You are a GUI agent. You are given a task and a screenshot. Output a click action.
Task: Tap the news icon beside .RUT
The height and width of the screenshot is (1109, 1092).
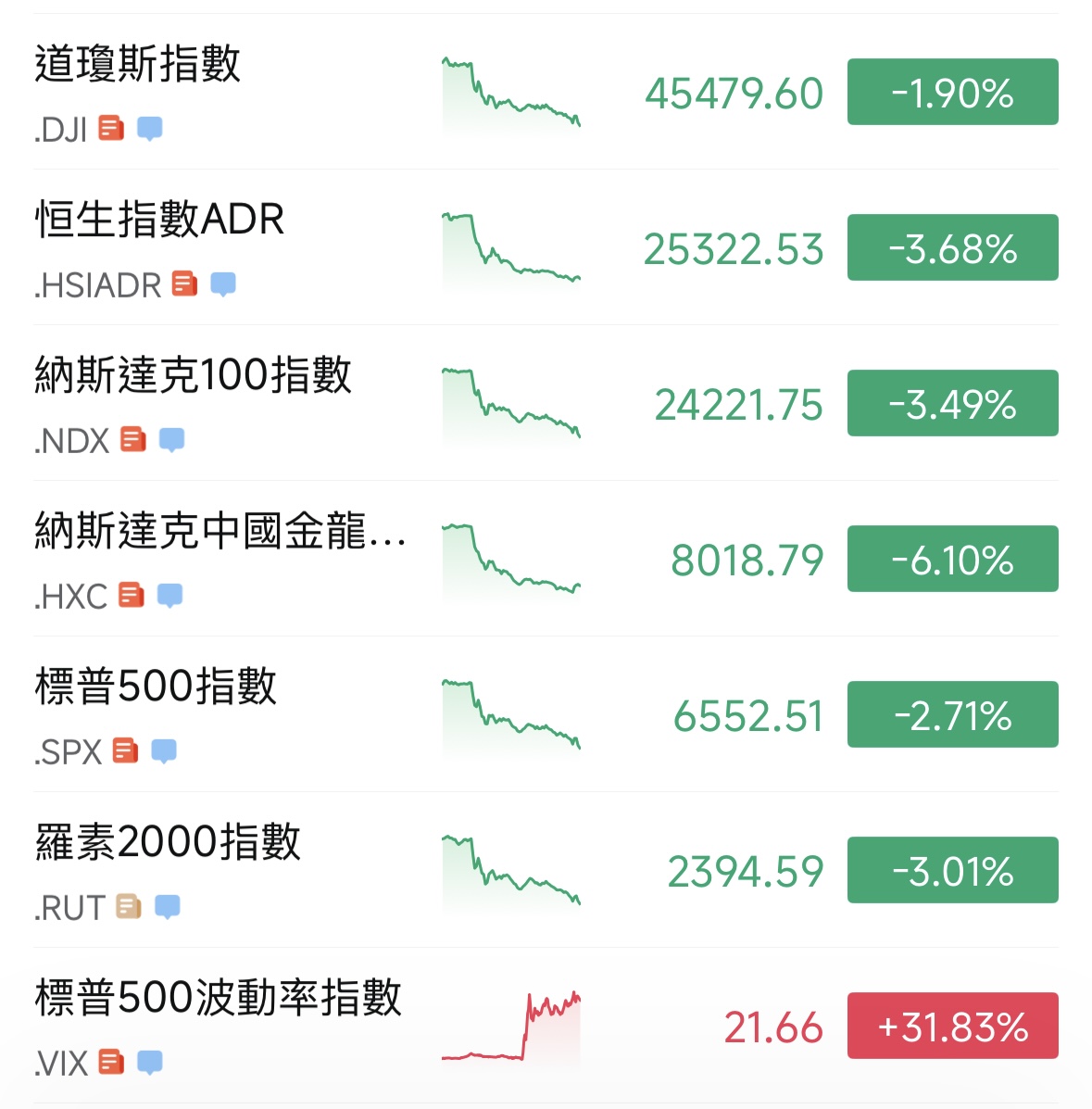coord(129,906)
